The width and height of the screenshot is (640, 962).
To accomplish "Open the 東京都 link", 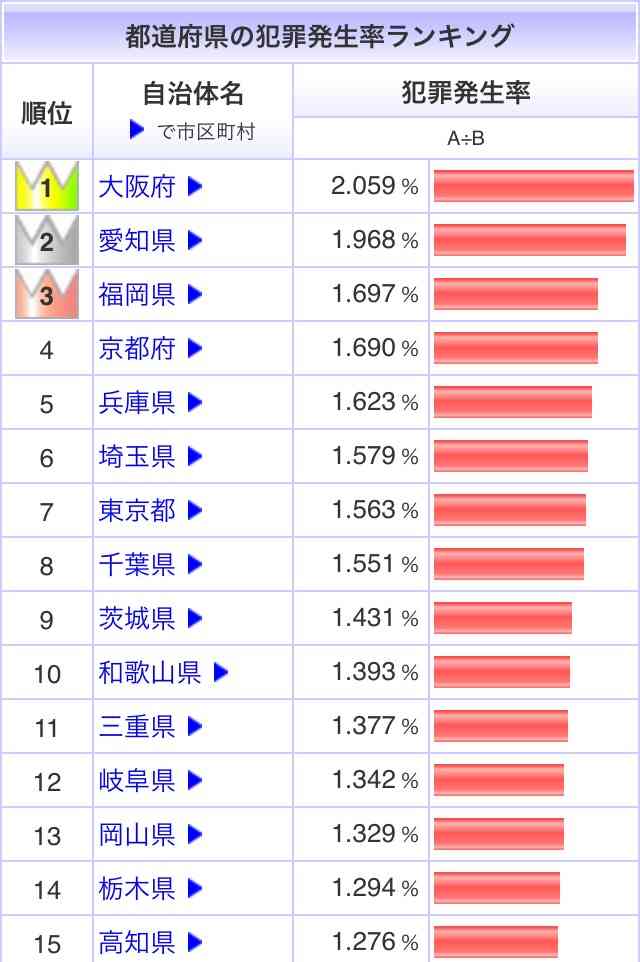I will [137, 510].
